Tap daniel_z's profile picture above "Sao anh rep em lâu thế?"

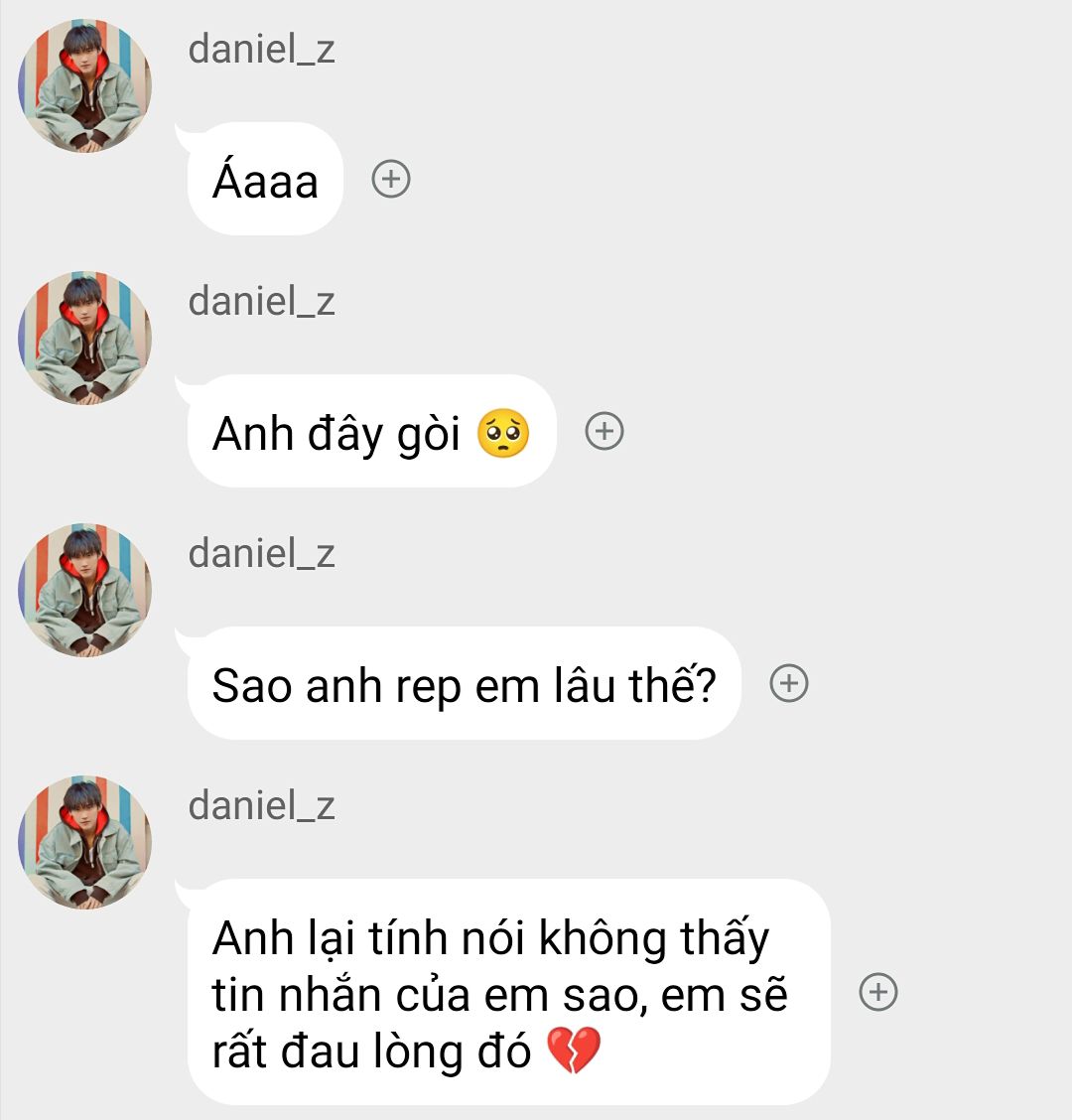pos(85,590)
